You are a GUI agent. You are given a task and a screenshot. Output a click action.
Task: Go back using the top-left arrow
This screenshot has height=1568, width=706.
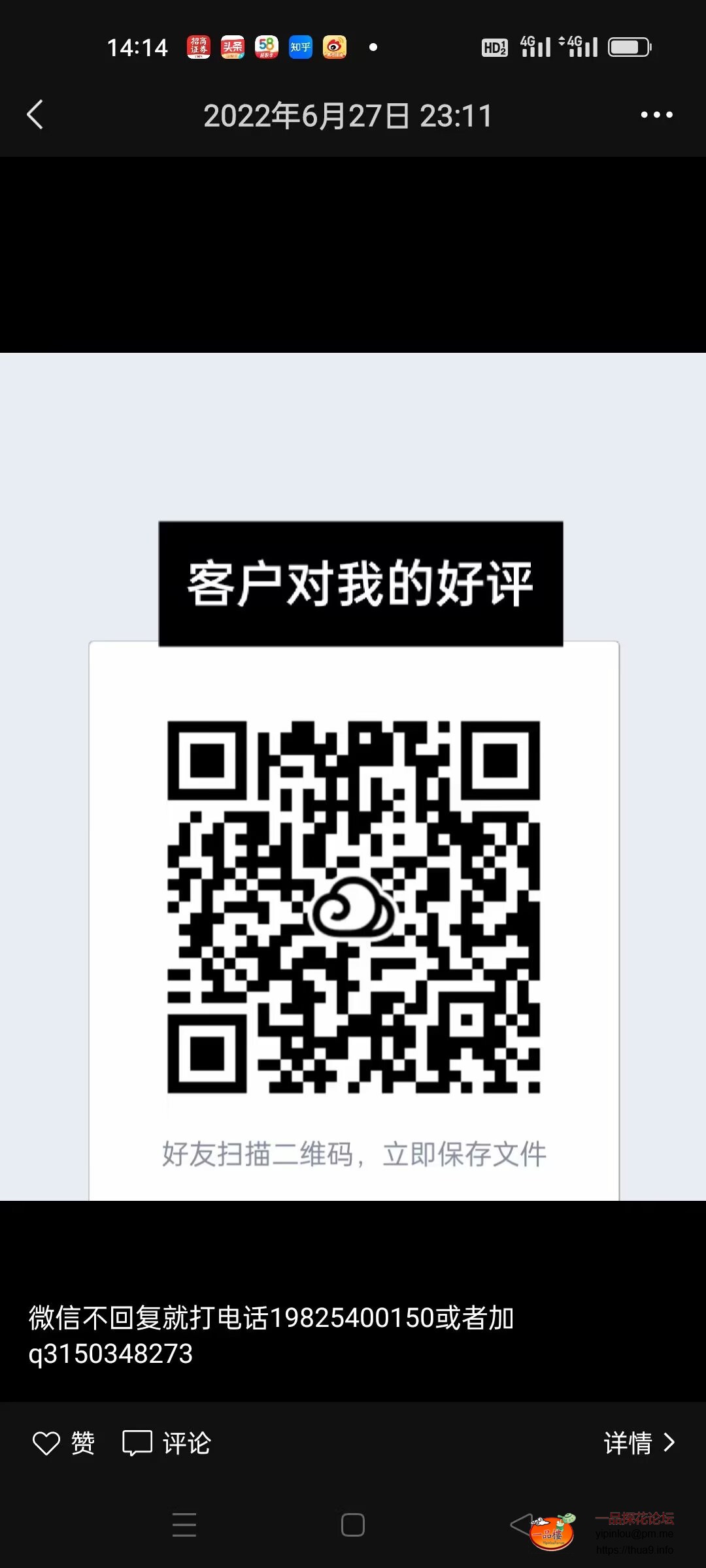(x=35, y=115)
